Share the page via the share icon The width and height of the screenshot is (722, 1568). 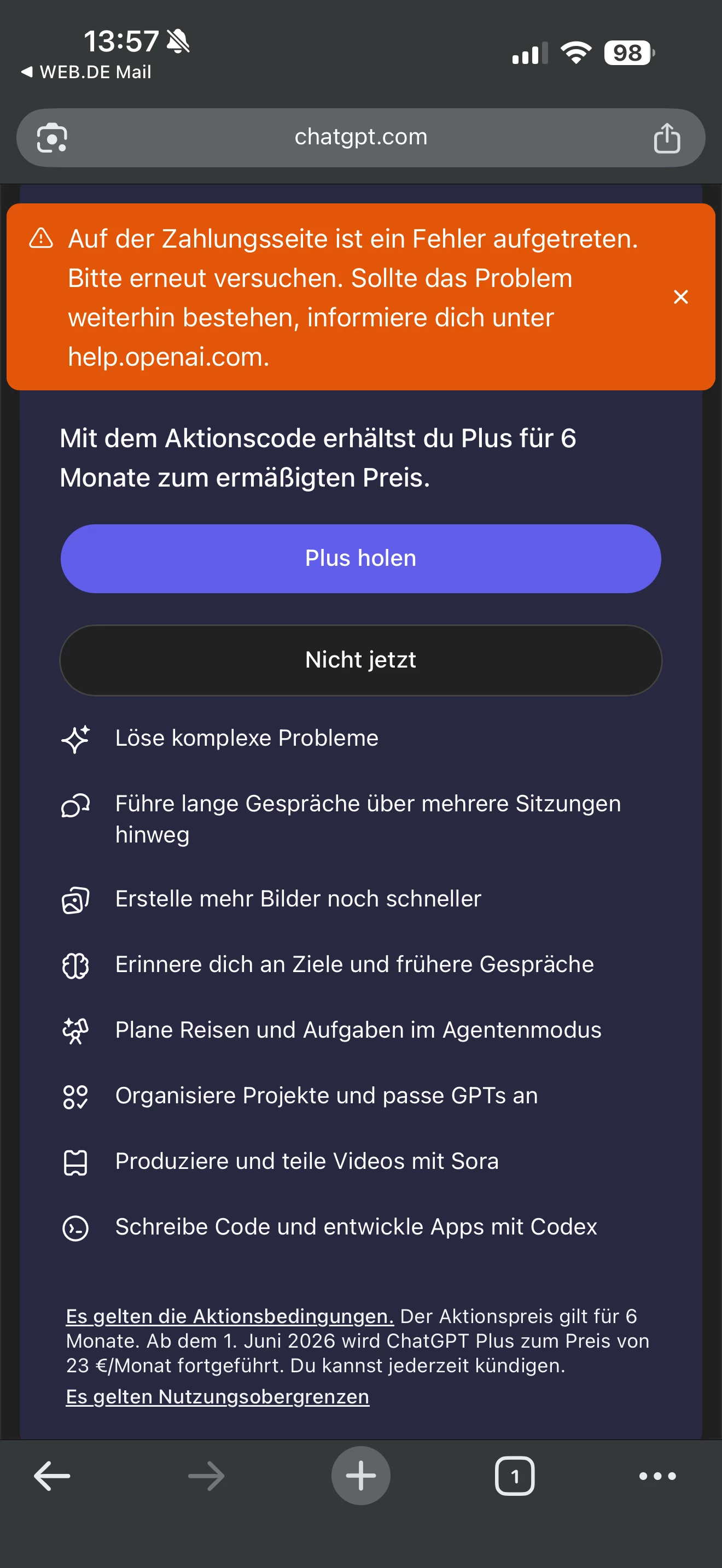(667, 138)
